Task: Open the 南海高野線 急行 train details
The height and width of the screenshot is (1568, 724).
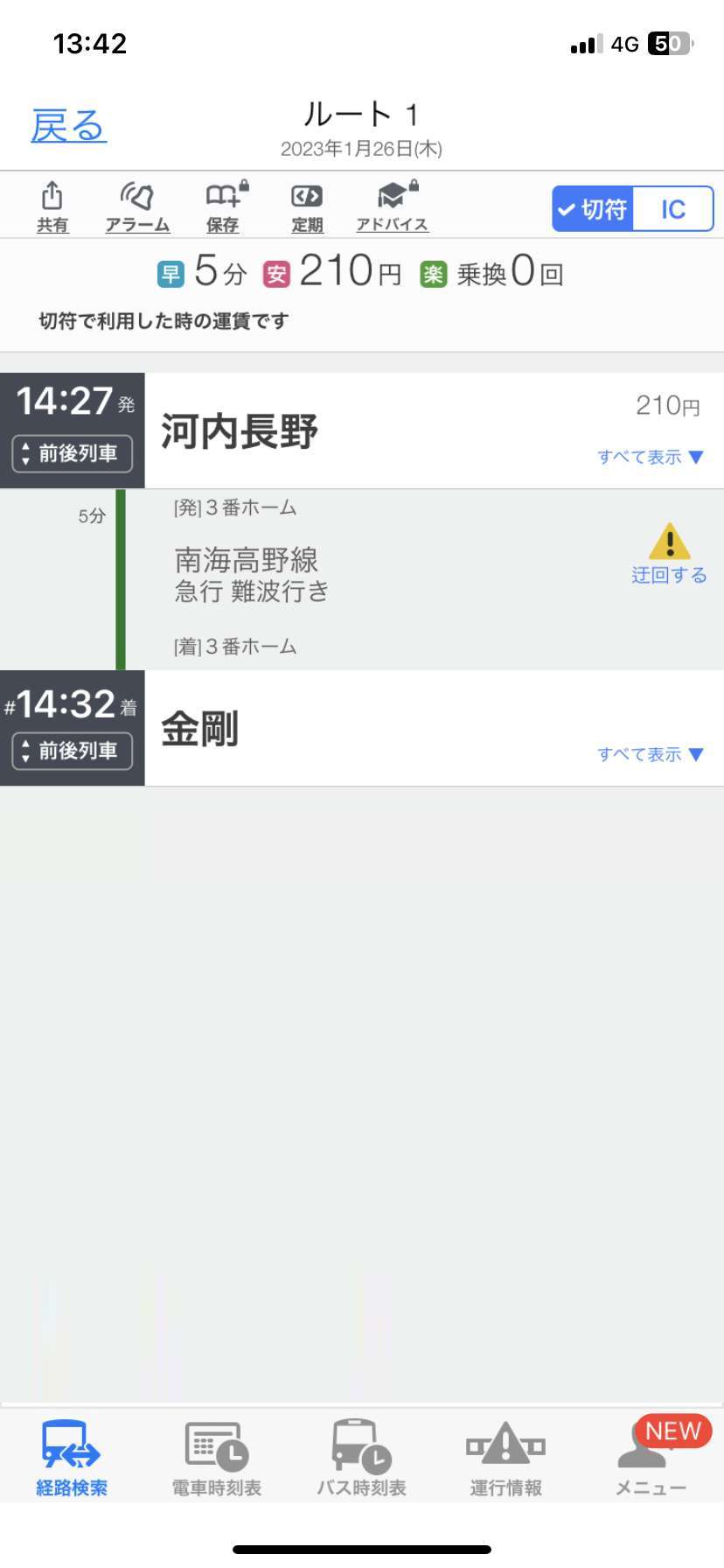Action: (x=252, y=575)
